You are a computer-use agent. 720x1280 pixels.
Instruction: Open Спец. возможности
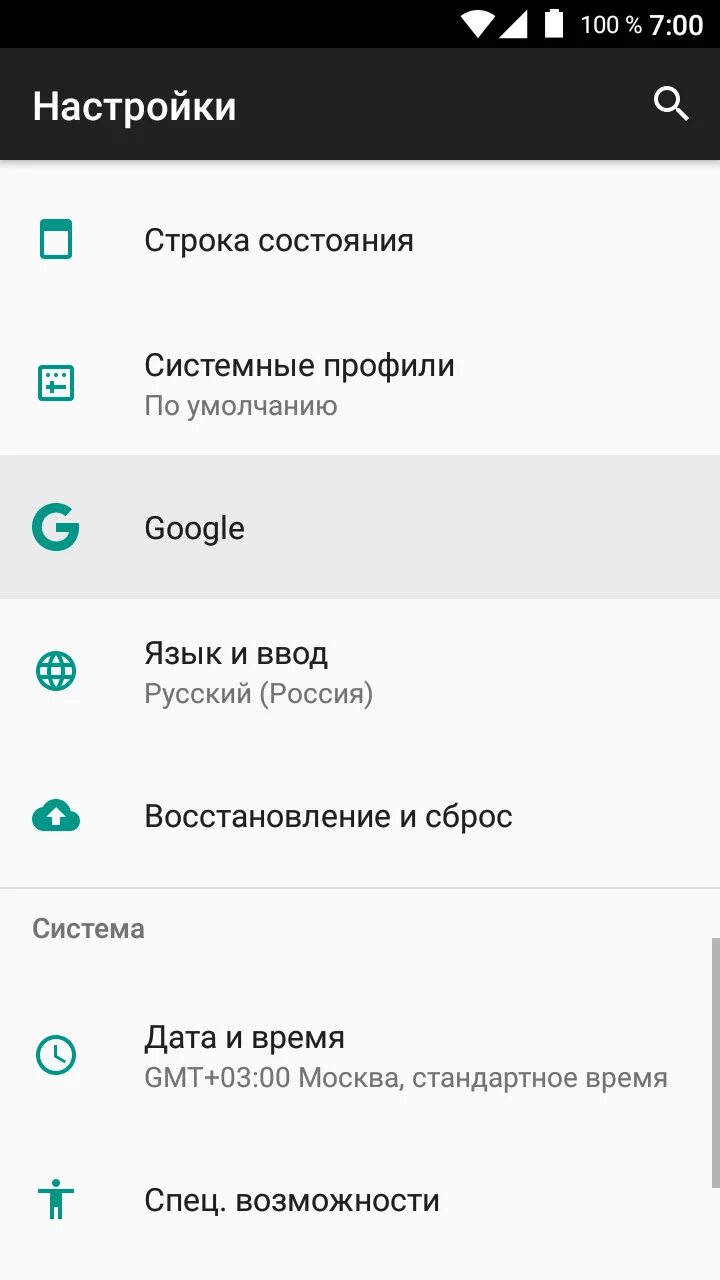tap(360, 1200)
